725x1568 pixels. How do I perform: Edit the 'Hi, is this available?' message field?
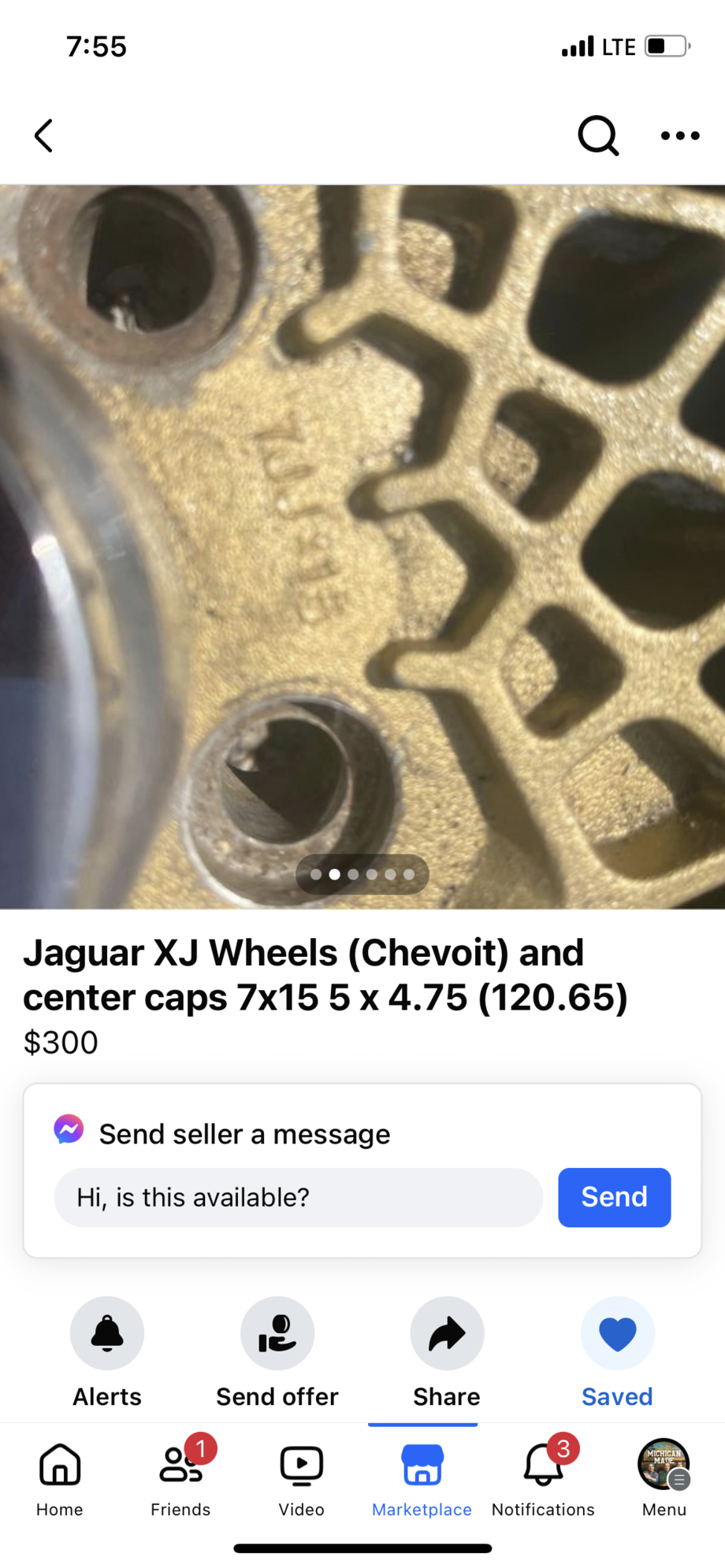(x=298, y=1197)
